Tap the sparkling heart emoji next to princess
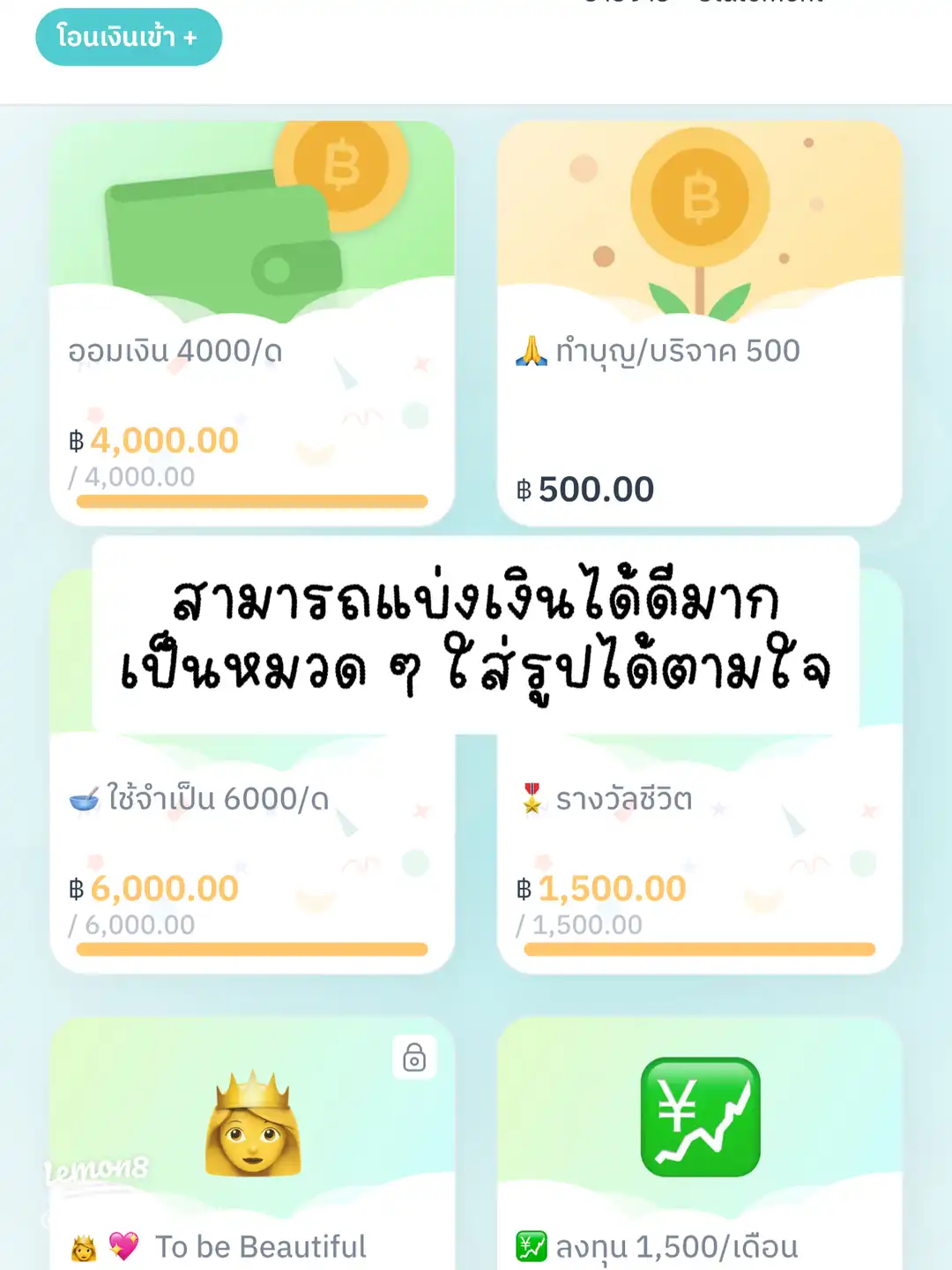The width and height of the screenshot is (952, 1270). point(123,1247)
